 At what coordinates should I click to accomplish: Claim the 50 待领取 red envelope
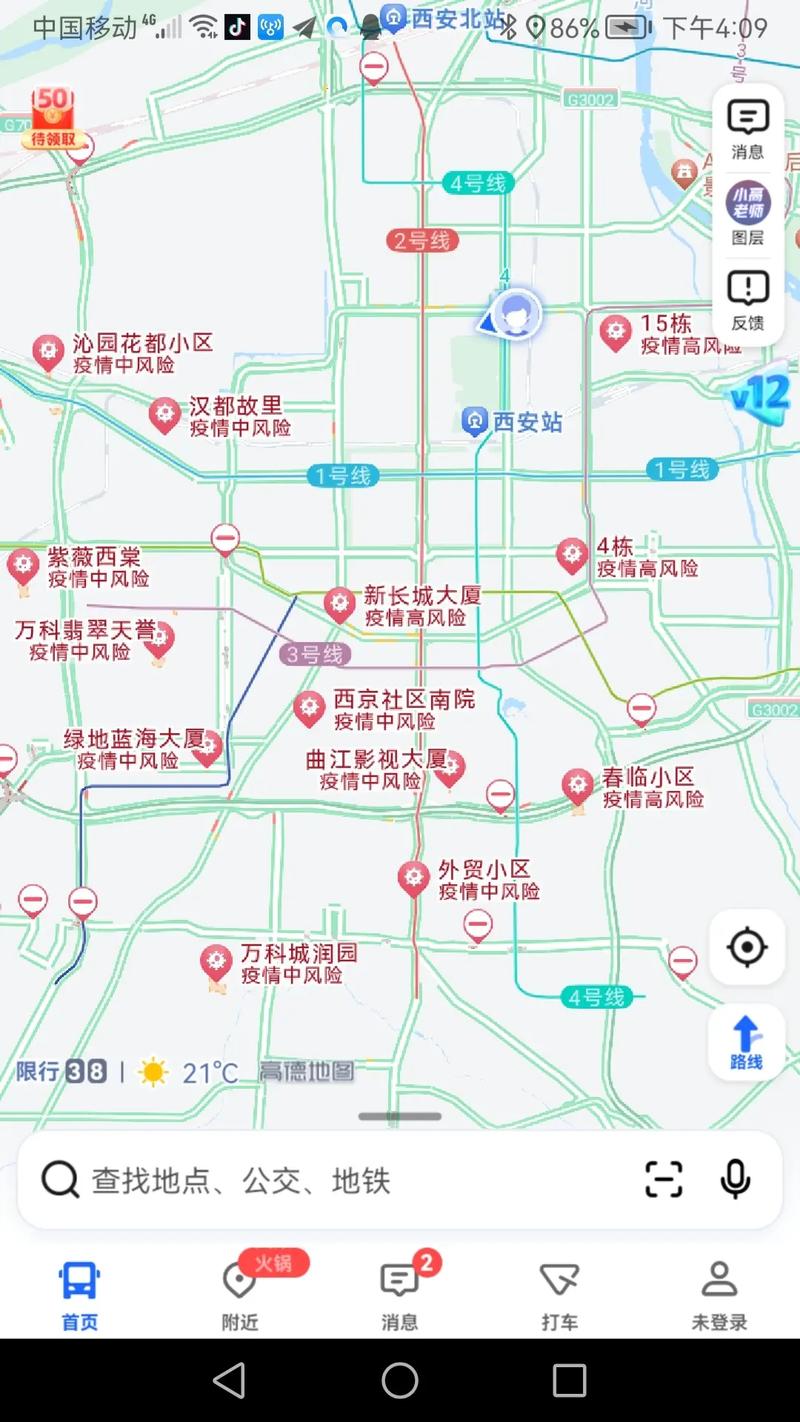(53, 119)
